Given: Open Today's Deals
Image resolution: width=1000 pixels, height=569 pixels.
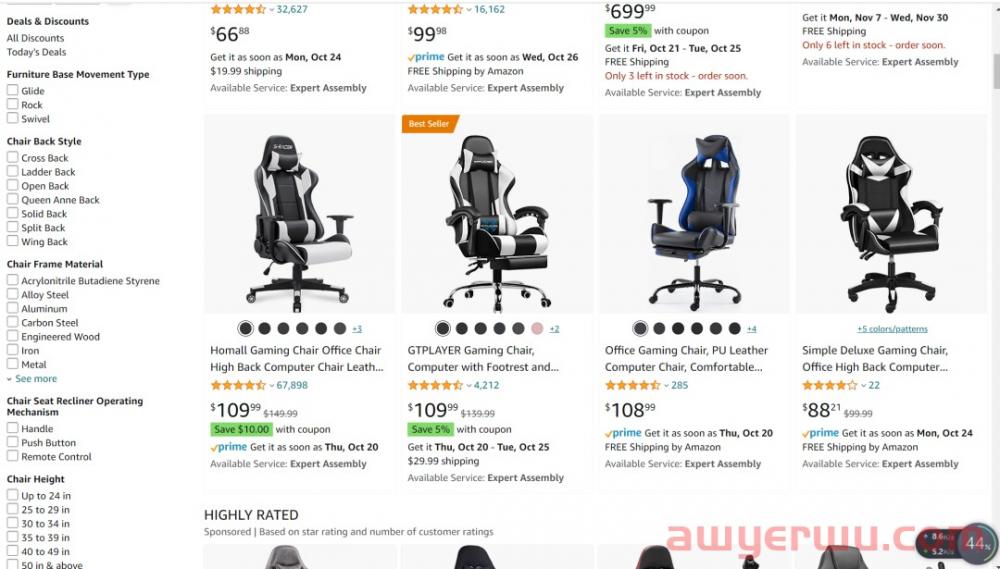Looking at the screenshot, I should pyautogui.click(x=36, y=52).
